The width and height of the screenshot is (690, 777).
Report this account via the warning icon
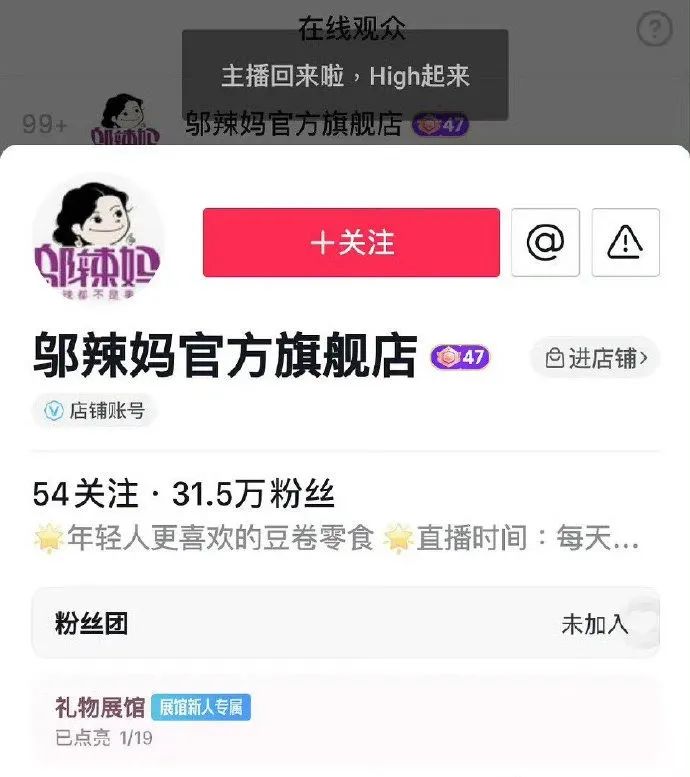tap(625, 242)
